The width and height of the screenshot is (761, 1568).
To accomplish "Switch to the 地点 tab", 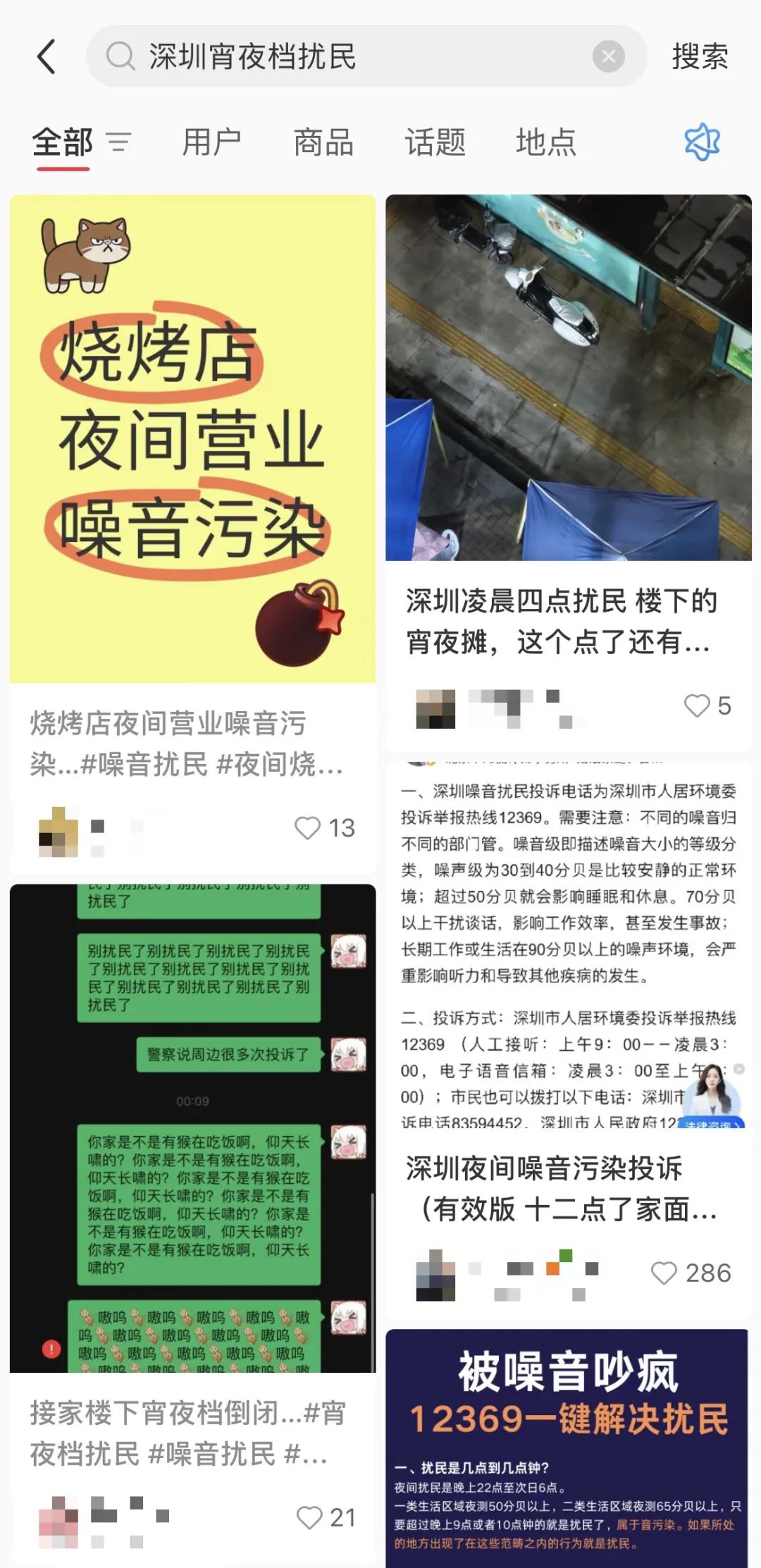I will 546,143.
